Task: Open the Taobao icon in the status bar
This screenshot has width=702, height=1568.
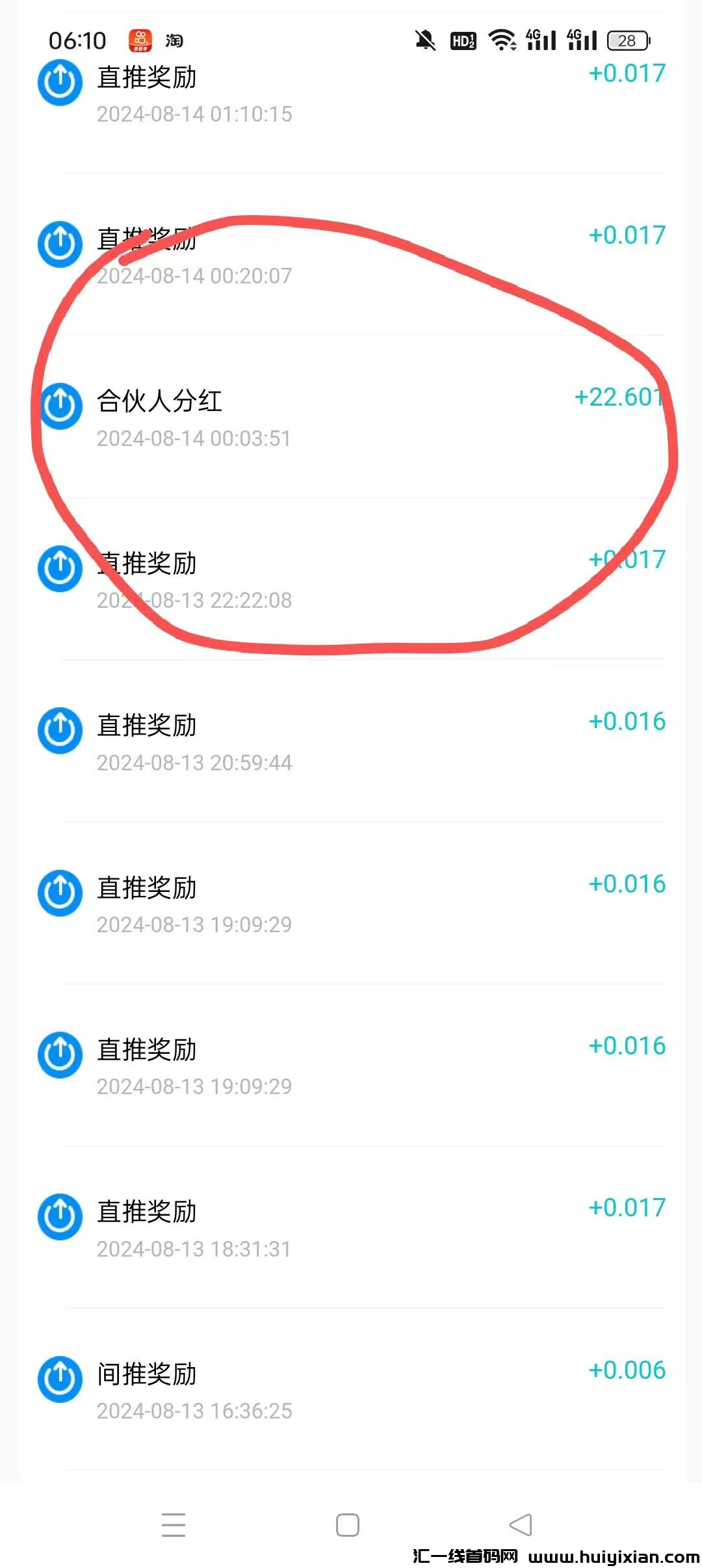Action: 174,39
